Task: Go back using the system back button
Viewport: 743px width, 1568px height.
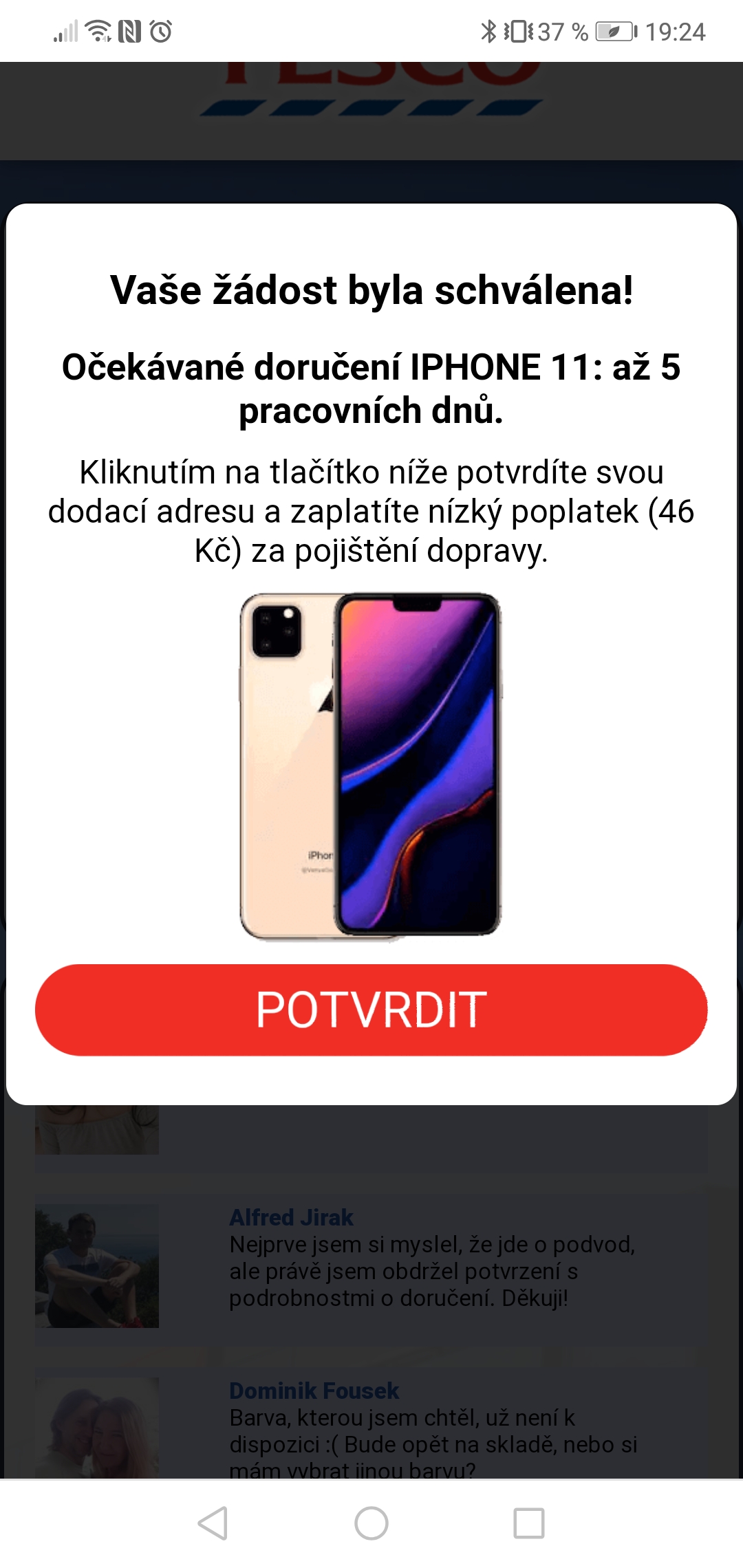Action: (x=213, y=1523)
